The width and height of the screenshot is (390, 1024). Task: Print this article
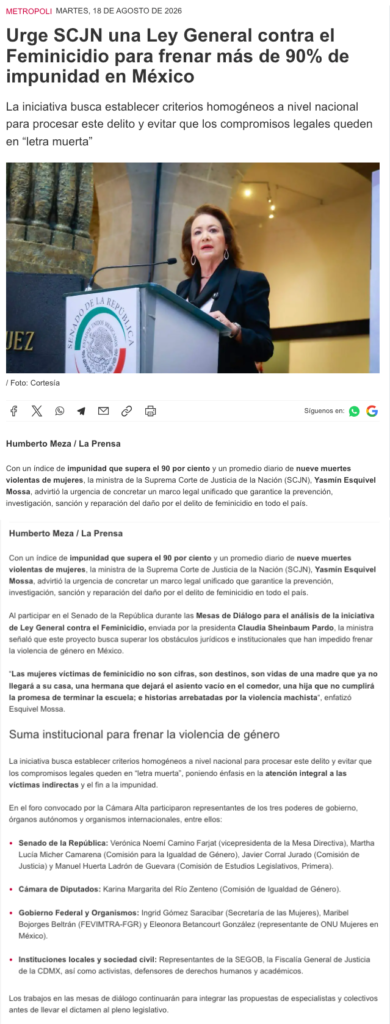click(x=150, y=411)
